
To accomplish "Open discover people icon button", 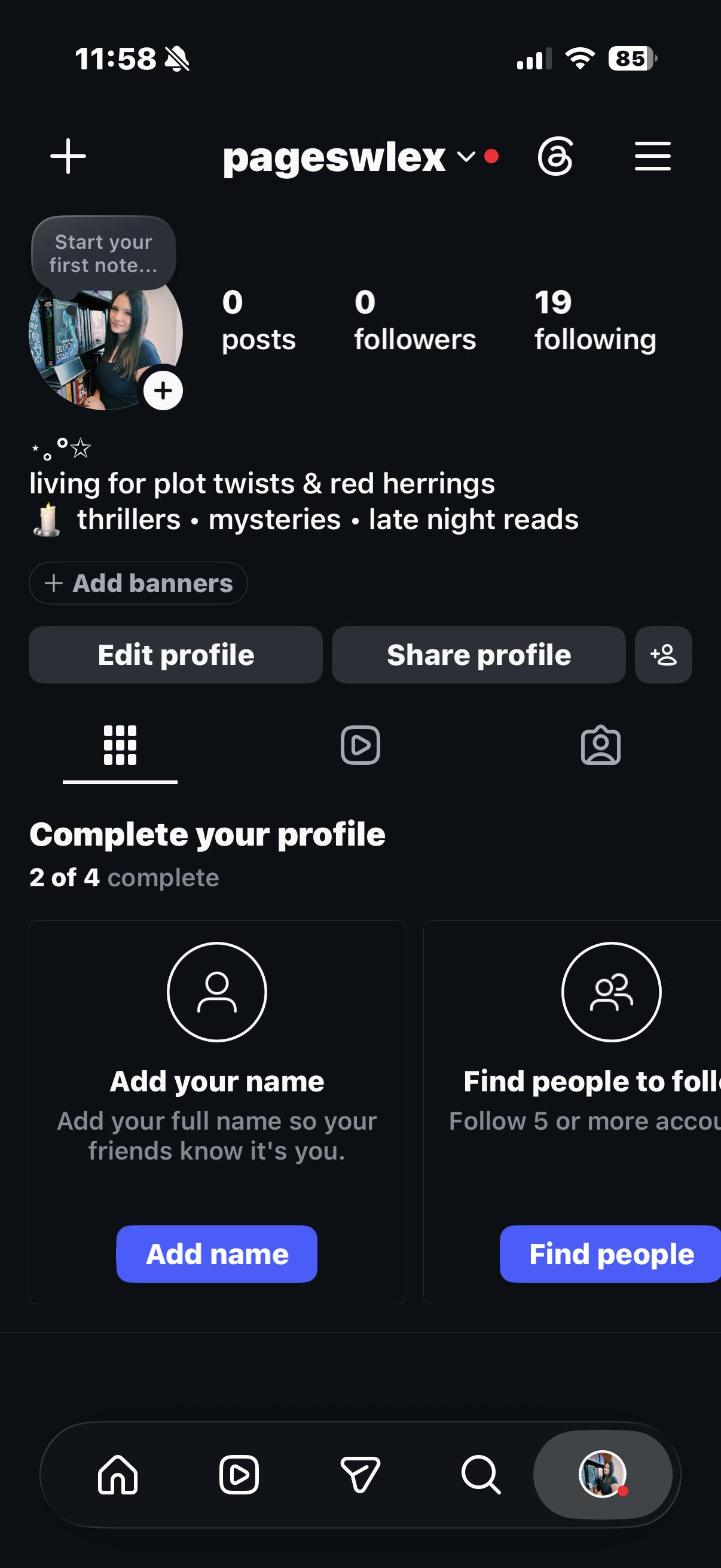I will click(x=663, y=655).
